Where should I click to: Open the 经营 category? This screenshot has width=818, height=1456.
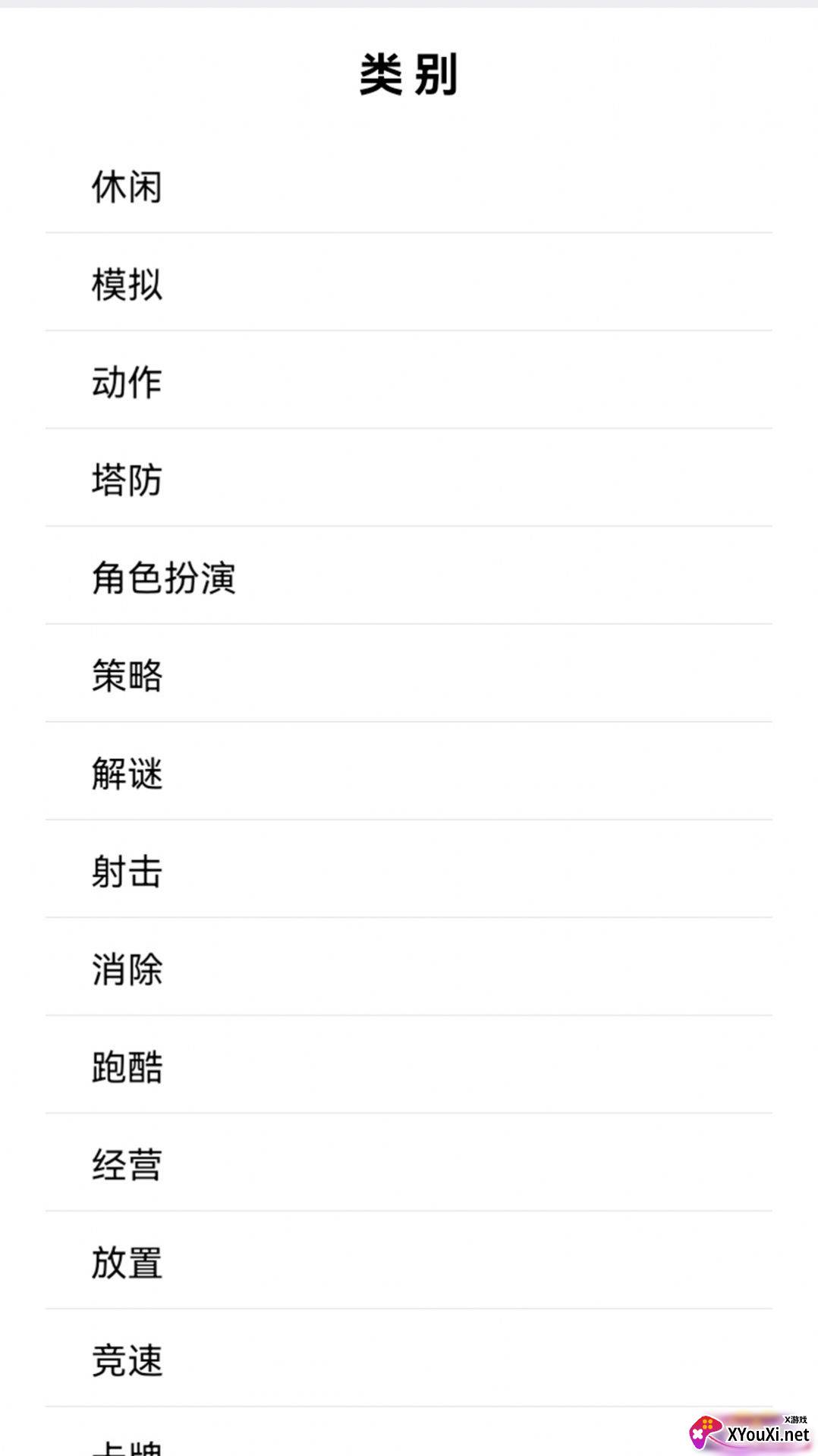[127, 1165]
